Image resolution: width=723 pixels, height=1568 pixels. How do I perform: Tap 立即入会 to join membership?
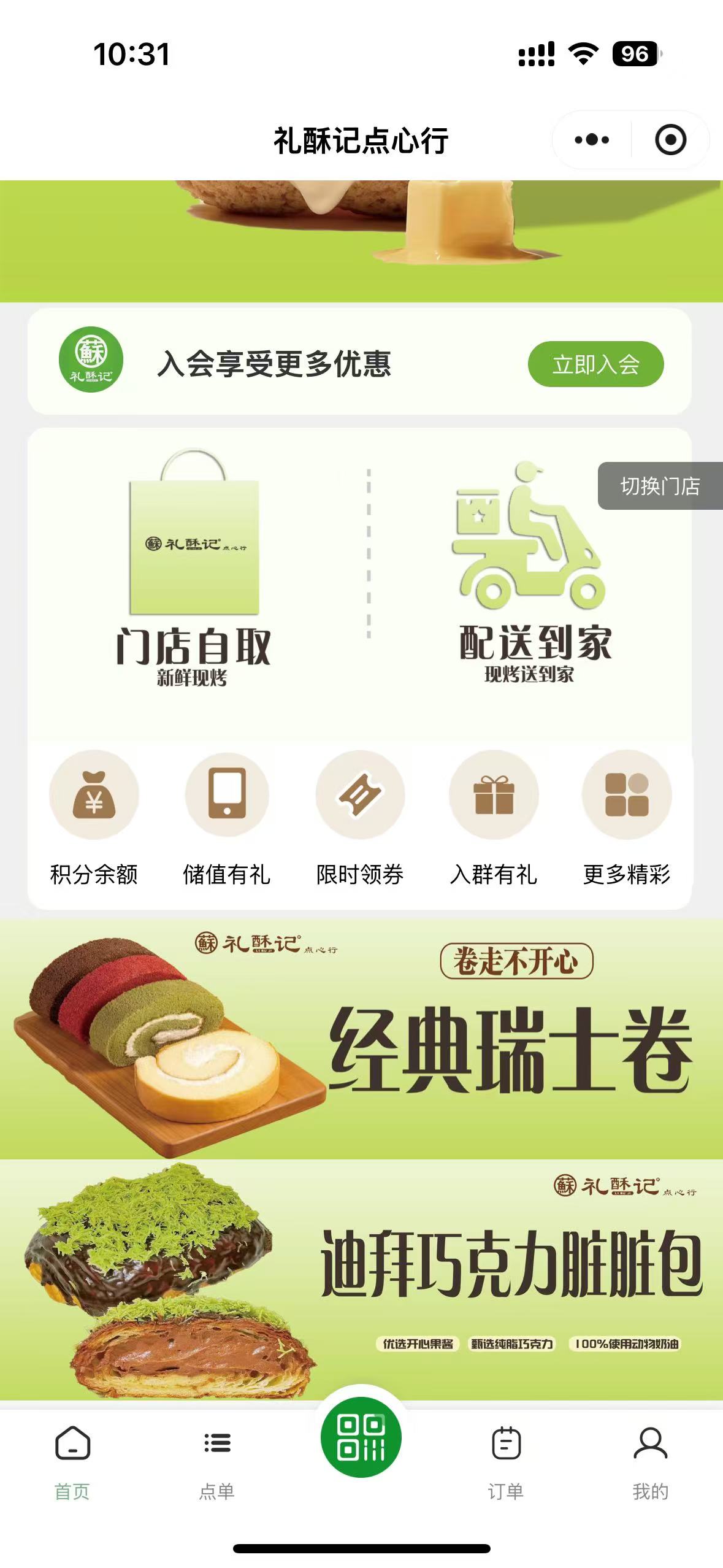click(595, 364)
